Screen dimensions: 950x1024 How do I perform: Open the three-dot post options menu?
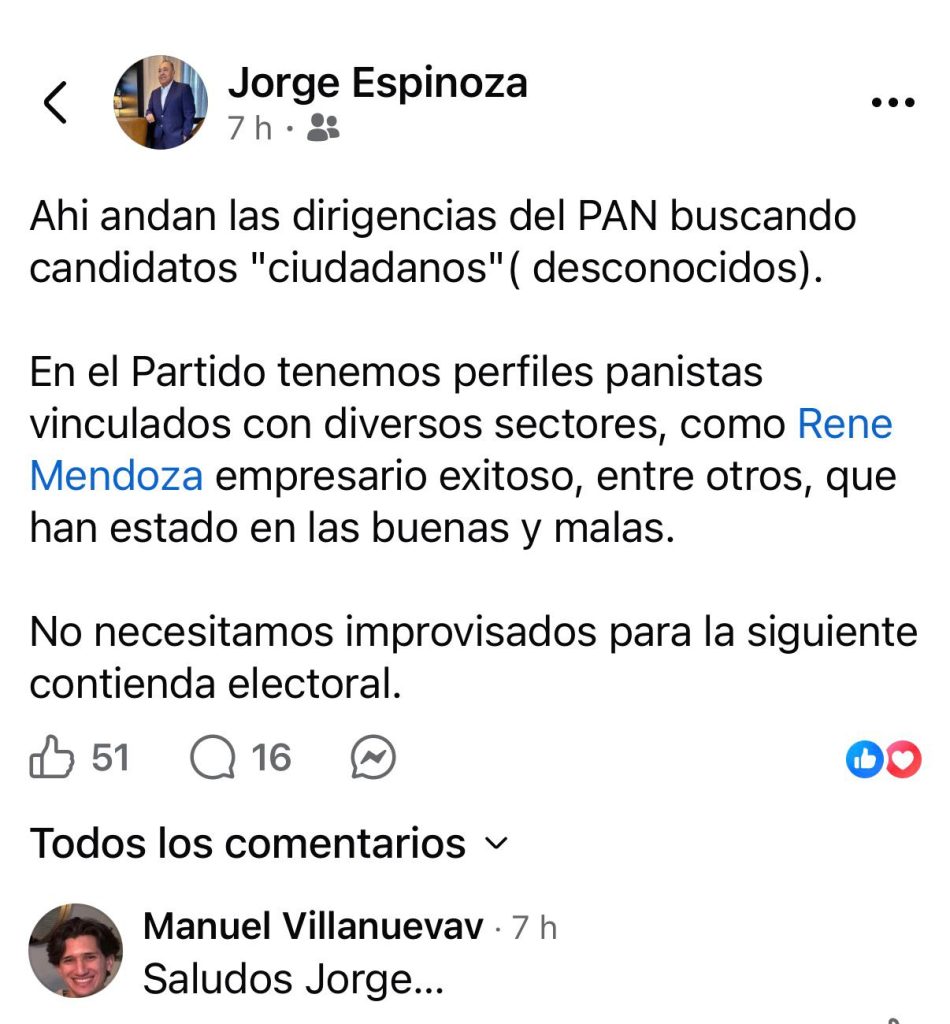coord(893,103)
